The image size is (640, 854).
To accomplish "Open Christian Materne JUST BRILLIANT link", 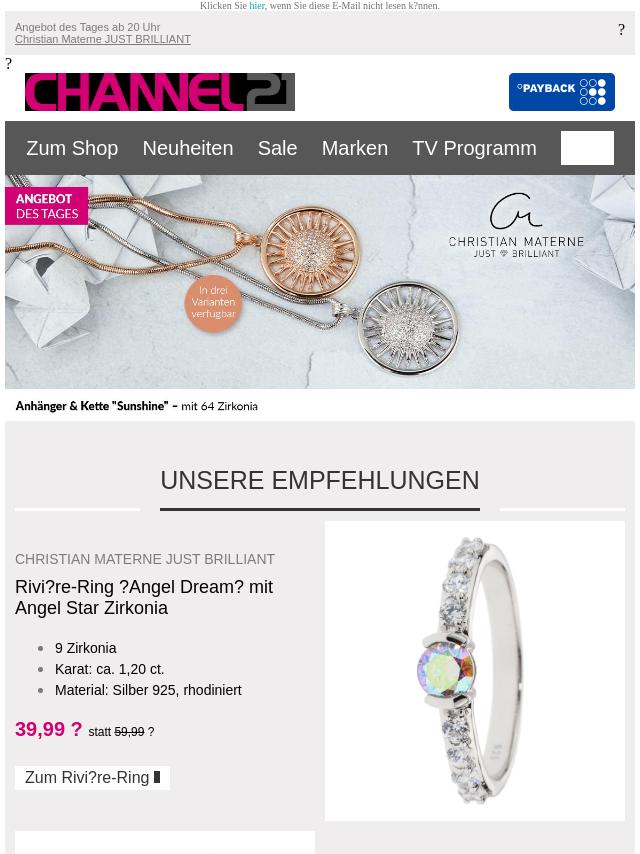I will tap(102, 39).
